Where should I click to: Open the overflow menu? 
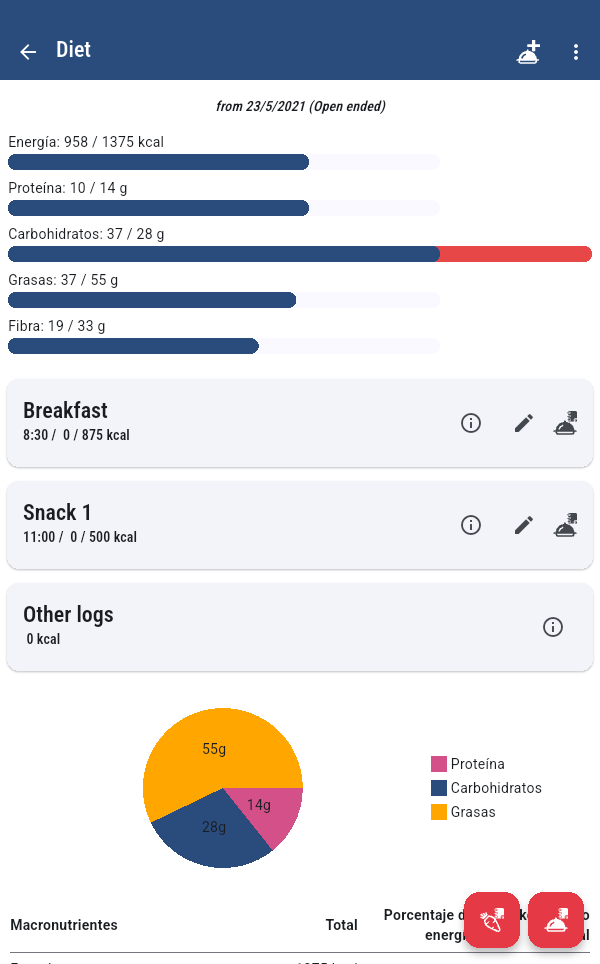576,52
